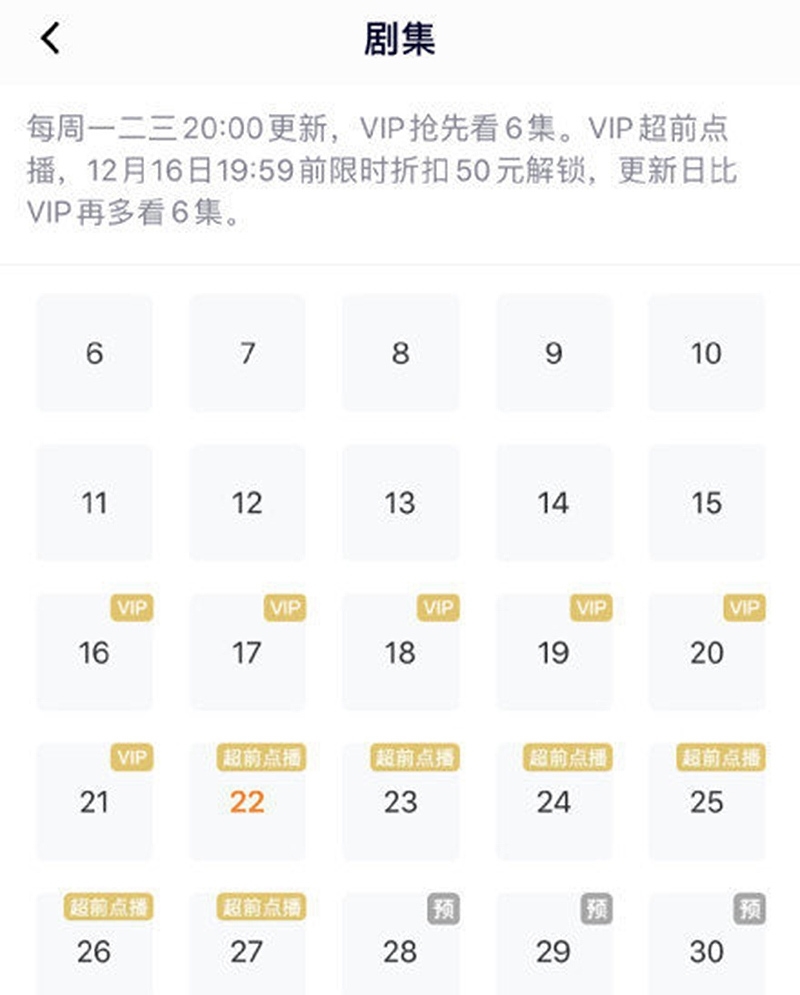Select VIP episode 20
Image resolution: width=800 pixels, height=995 pixels.
pyautogui.click(x=706, y=653)
